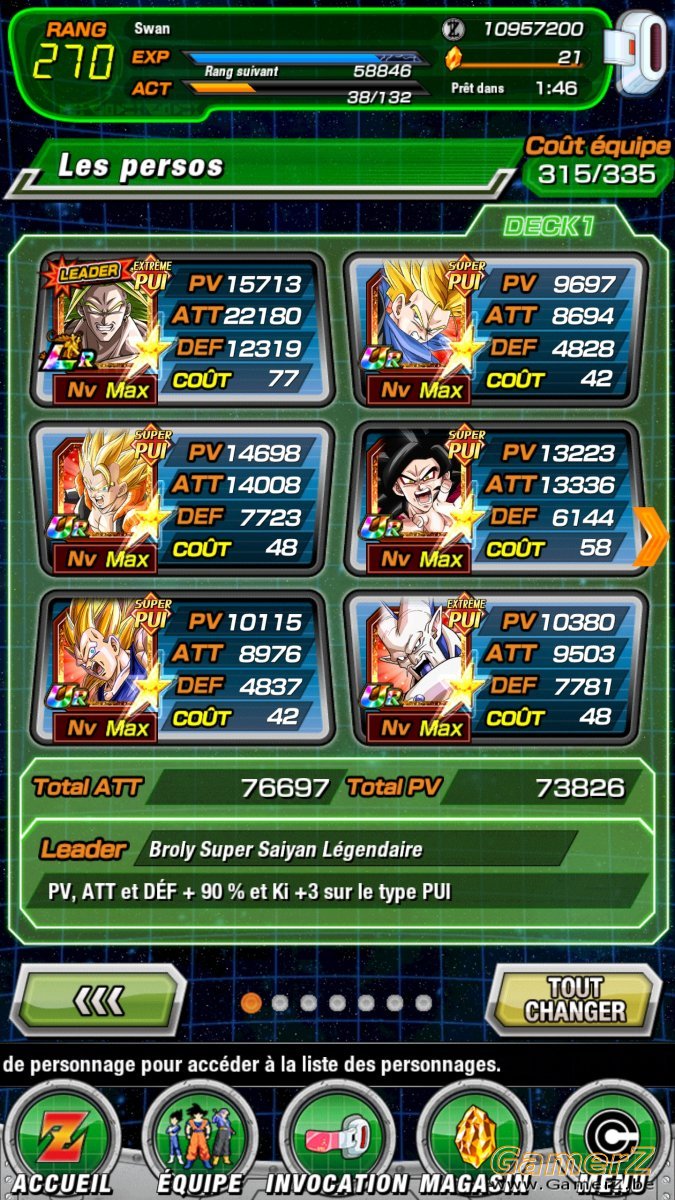675x1200 pixels.
Task: Tap the Tout Changer button
Action: tap(574, 999)
